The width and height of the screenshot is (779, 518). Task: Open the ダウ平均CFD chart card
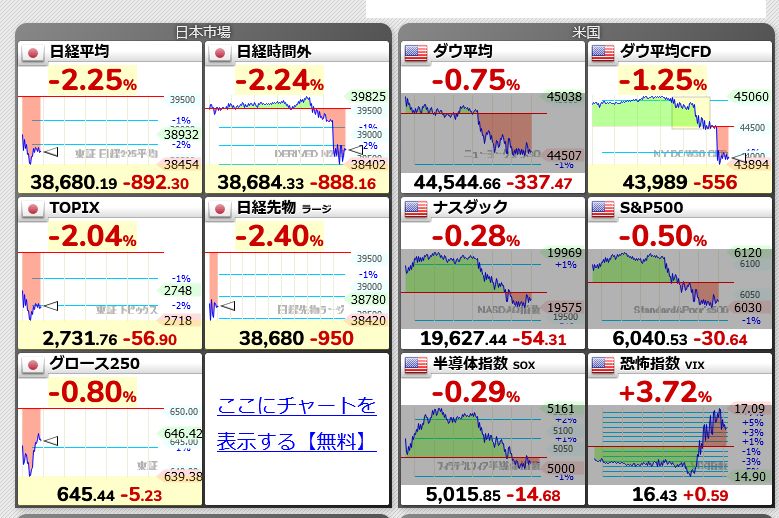pos(680,118)
